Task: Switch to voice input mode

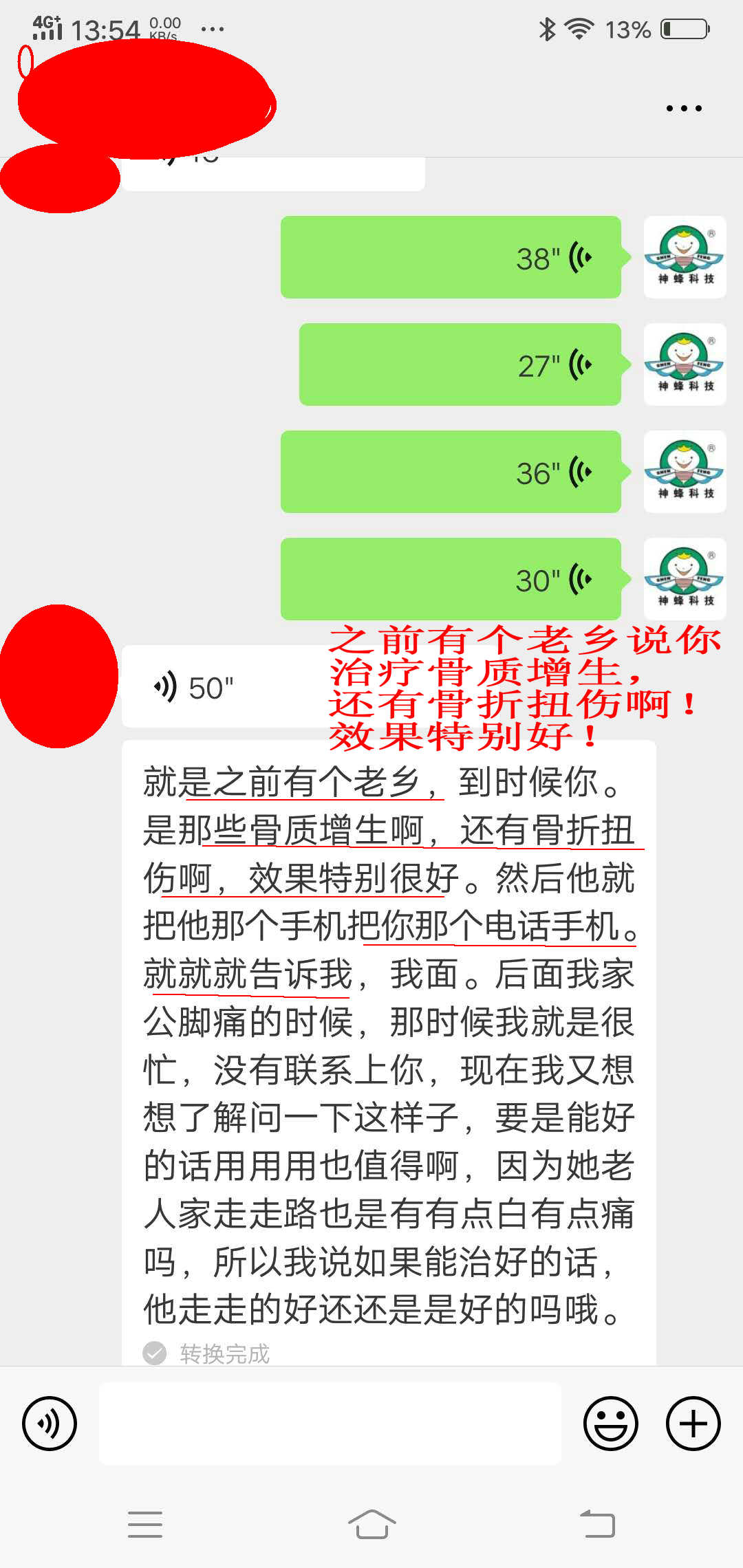Action: coord(49,1423)
